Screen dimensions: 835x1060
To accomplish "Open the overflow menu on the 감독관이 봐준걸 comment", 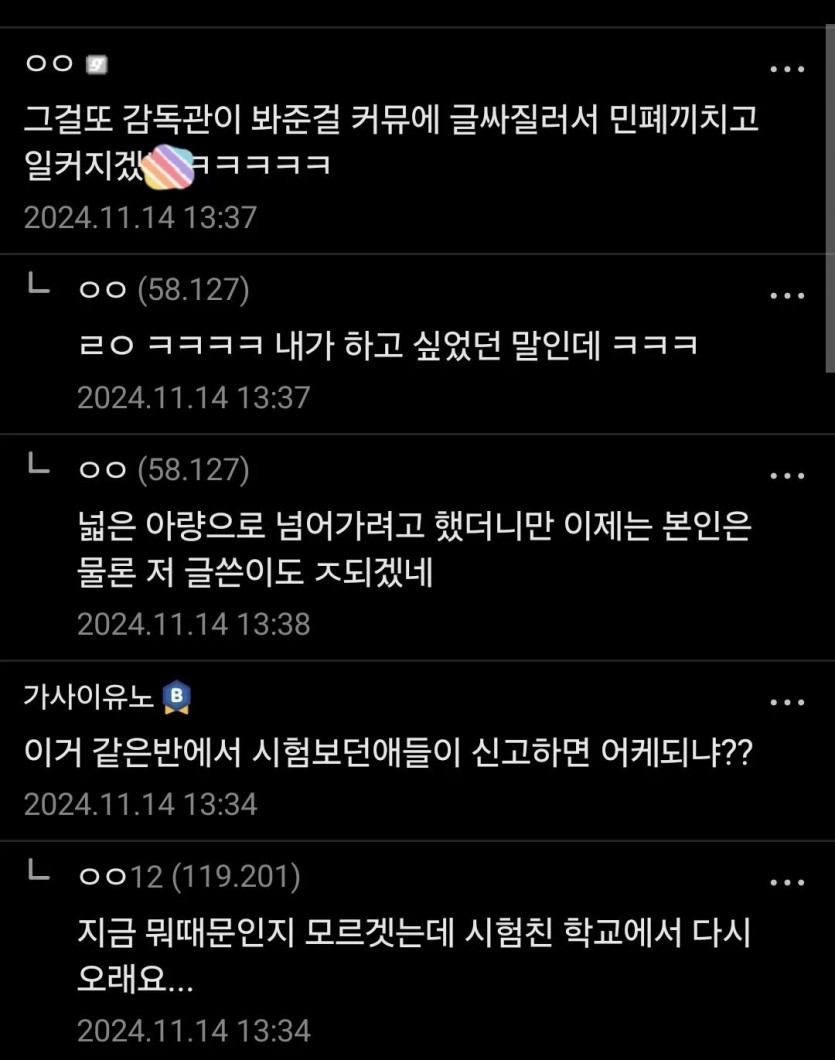I will (x=787, y=69).
